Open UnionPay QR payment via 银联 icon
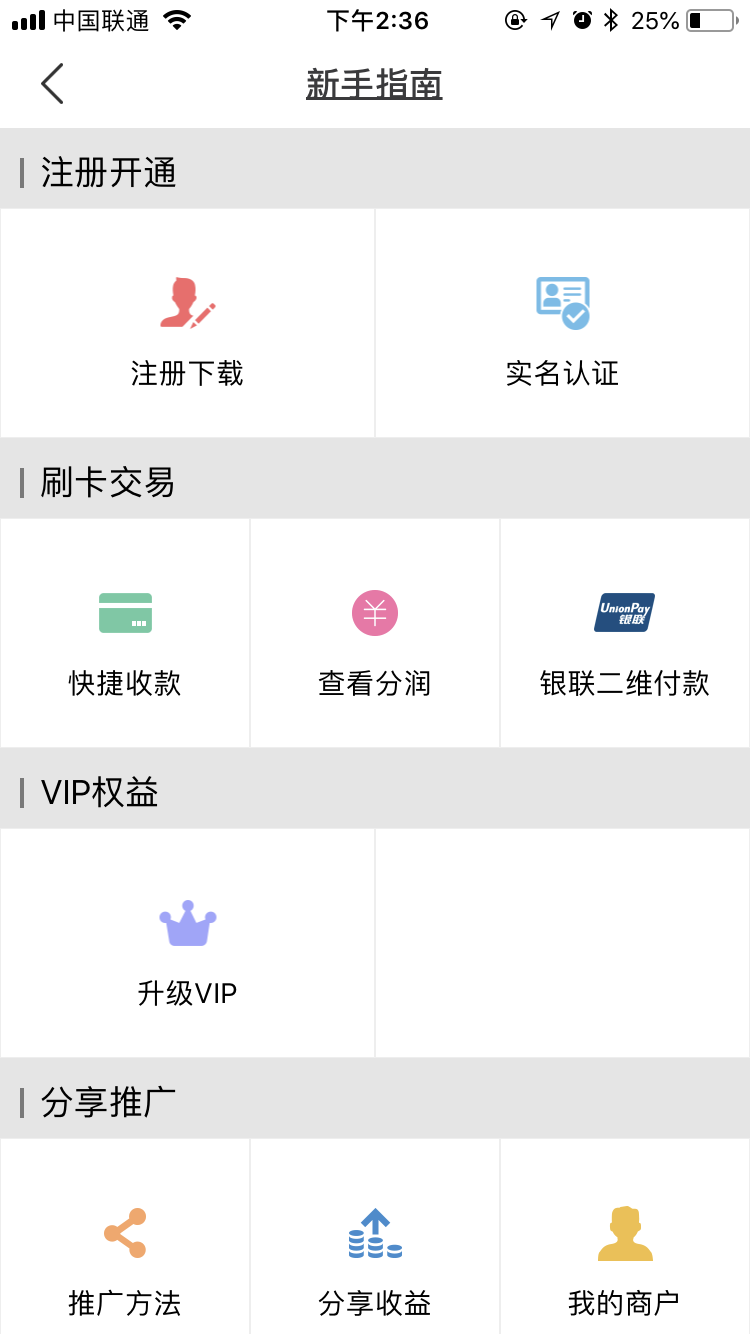 [624, 612]
